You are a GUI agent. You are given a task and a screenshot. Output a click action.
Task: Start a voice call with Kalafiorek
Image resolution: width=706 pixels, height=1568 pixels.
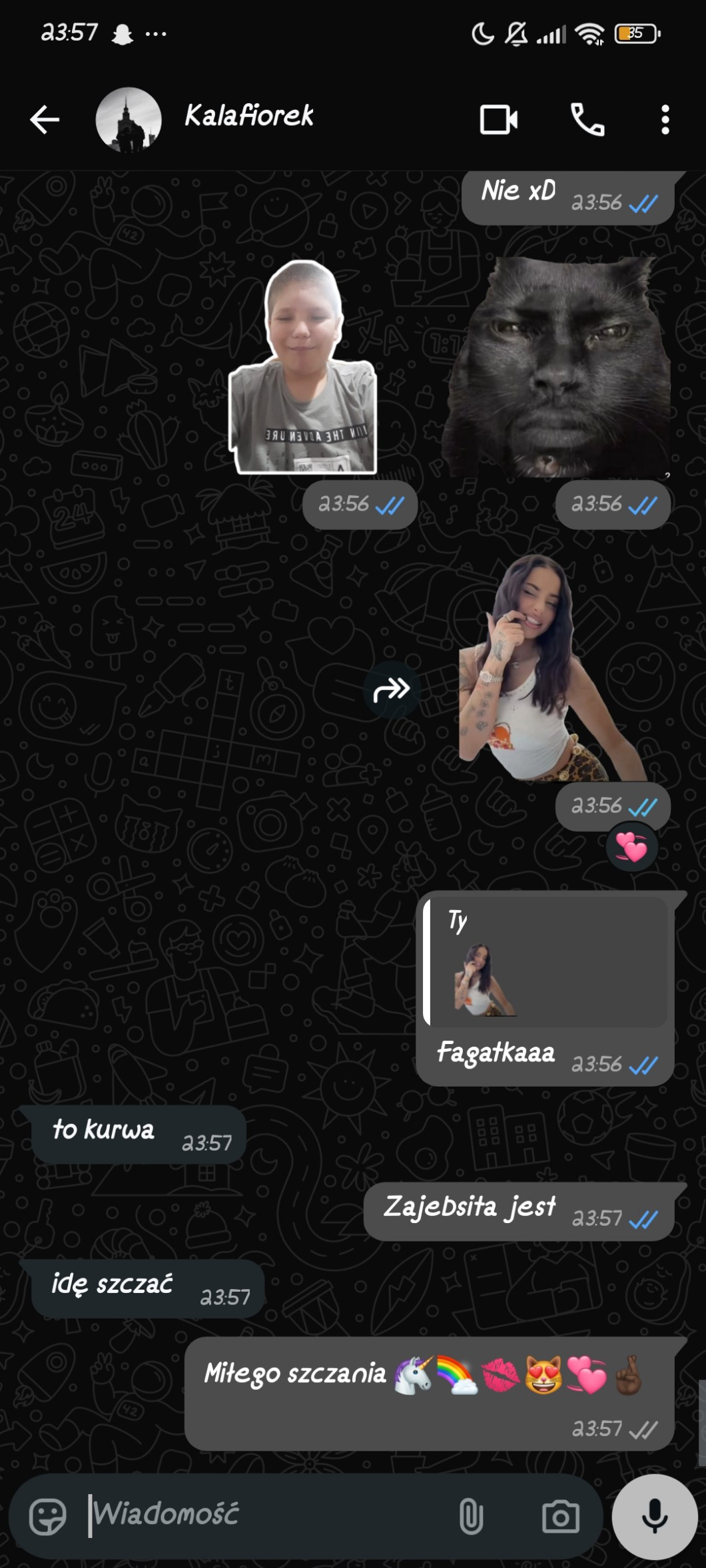(x=587, y=120)
